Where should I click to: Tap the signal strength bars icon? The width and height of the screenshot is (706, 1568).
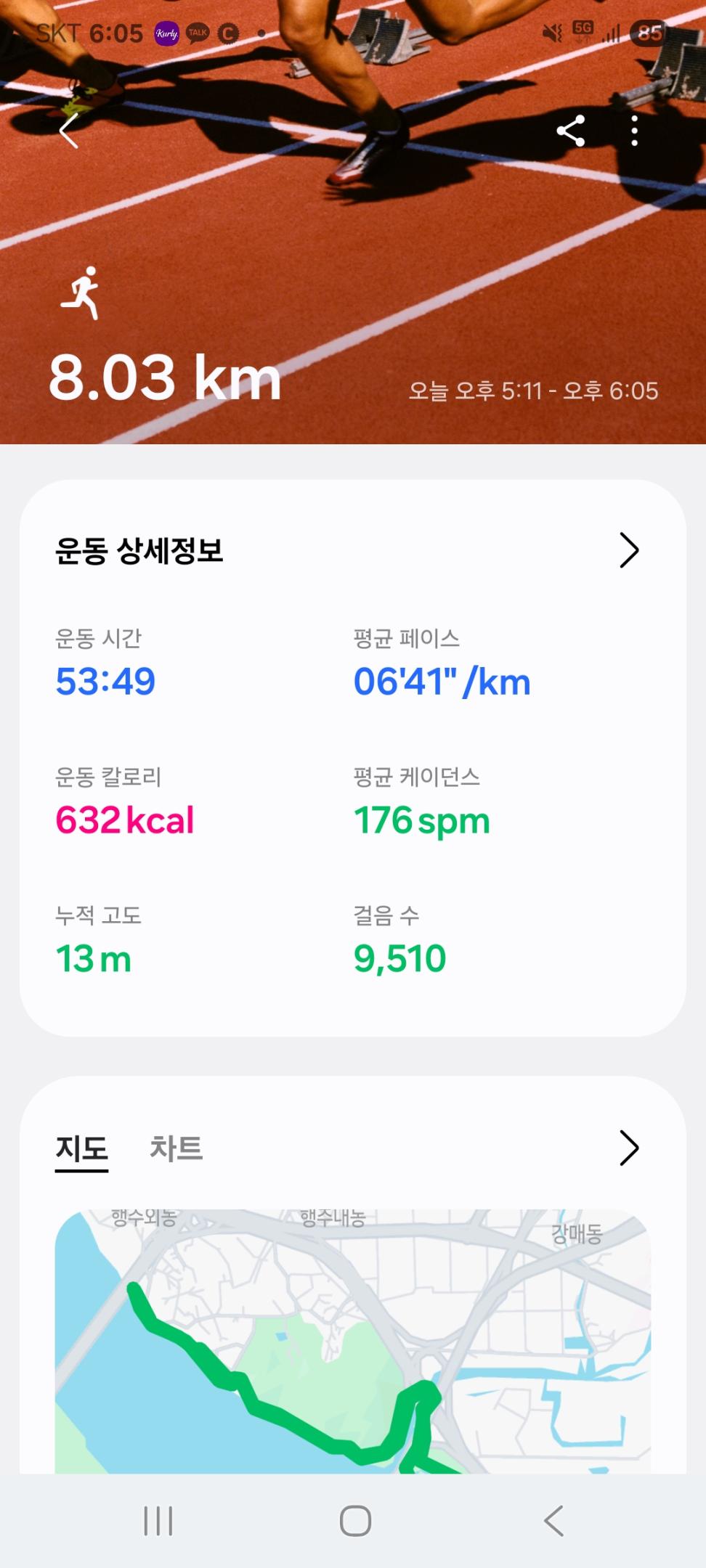point(612,32)
